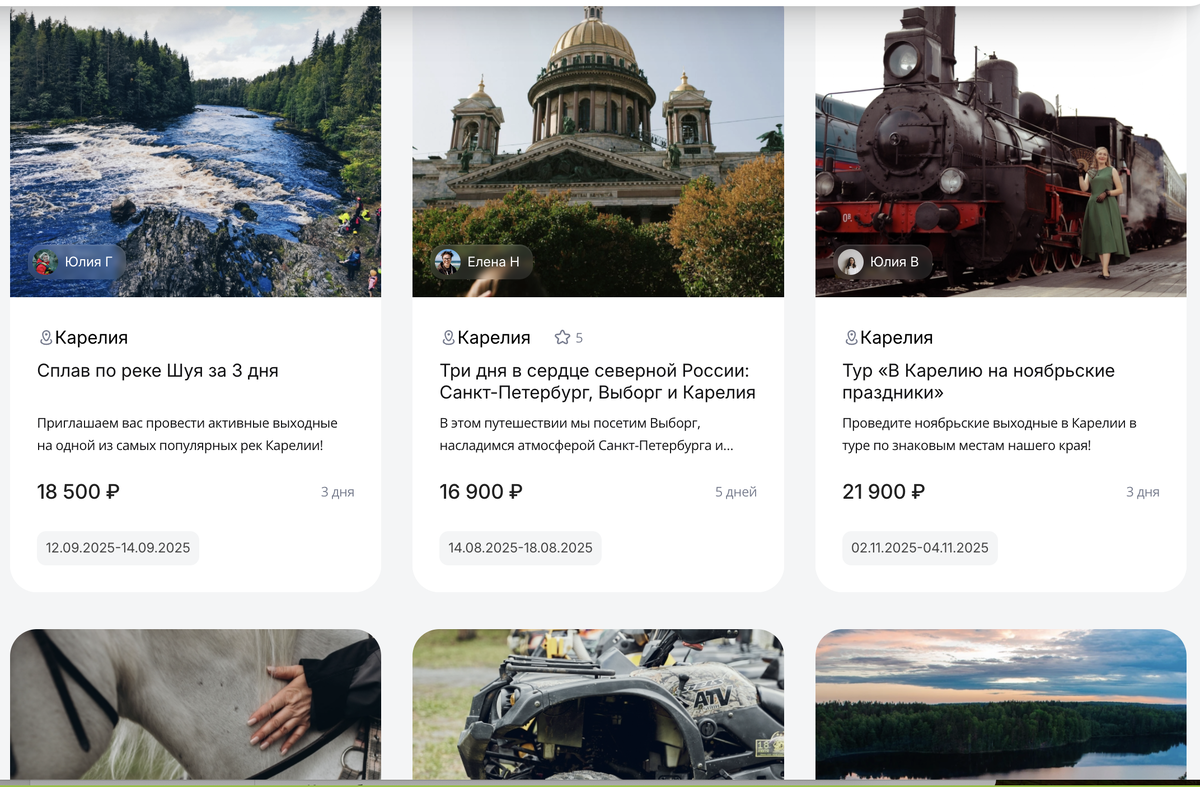Open the horse riding tour card

(x=195, y=704)
